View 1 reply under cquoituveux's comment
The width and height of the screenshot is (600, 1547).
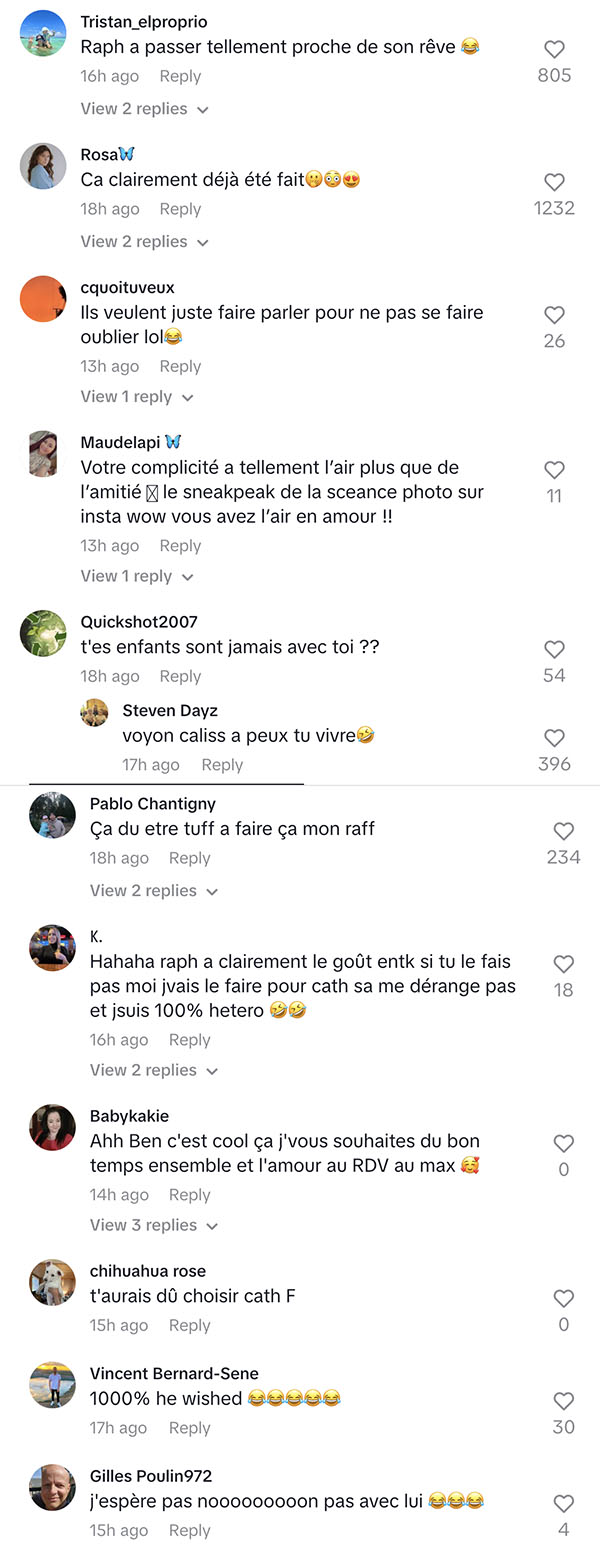coord(137,396)
